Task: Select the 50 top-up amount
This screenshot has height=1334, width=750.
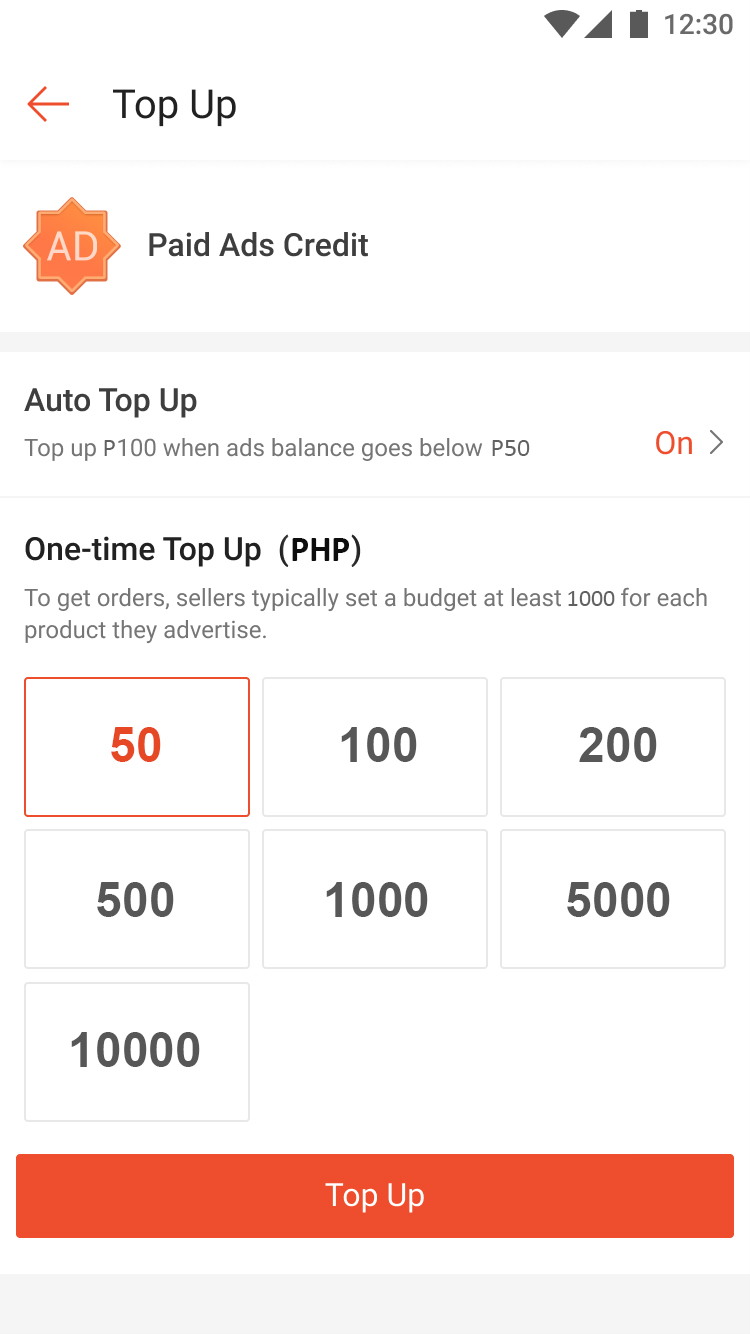Action: [x=137, y=747]
